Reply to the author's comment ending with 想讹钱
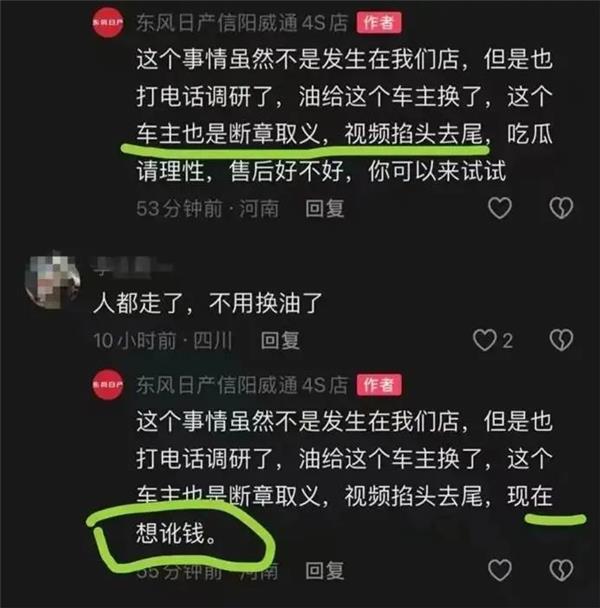Screen dimensions: 600x608 coord(325,571)
